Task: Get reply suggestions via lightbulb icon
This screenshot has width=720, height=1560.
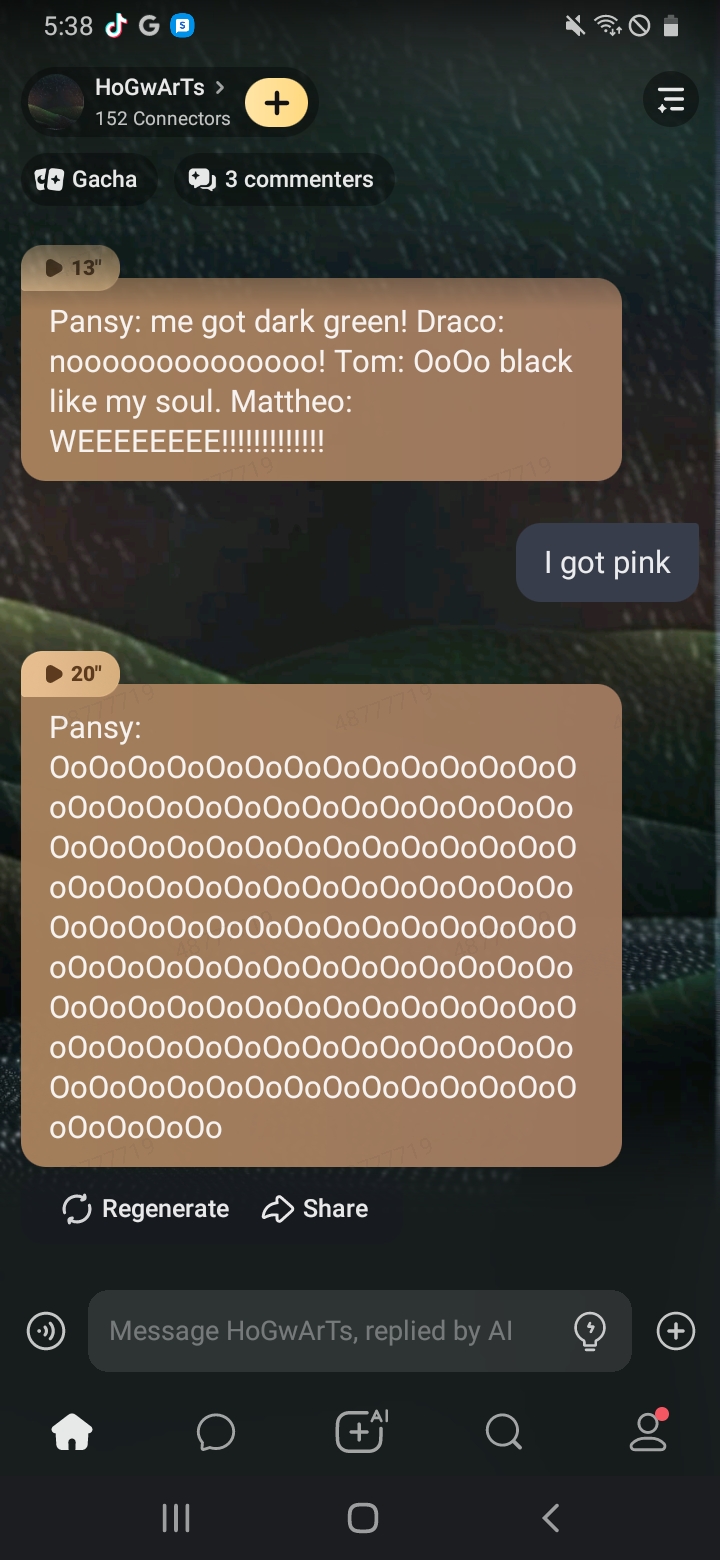Action: pyautogui.click(x=590, y=1331)
